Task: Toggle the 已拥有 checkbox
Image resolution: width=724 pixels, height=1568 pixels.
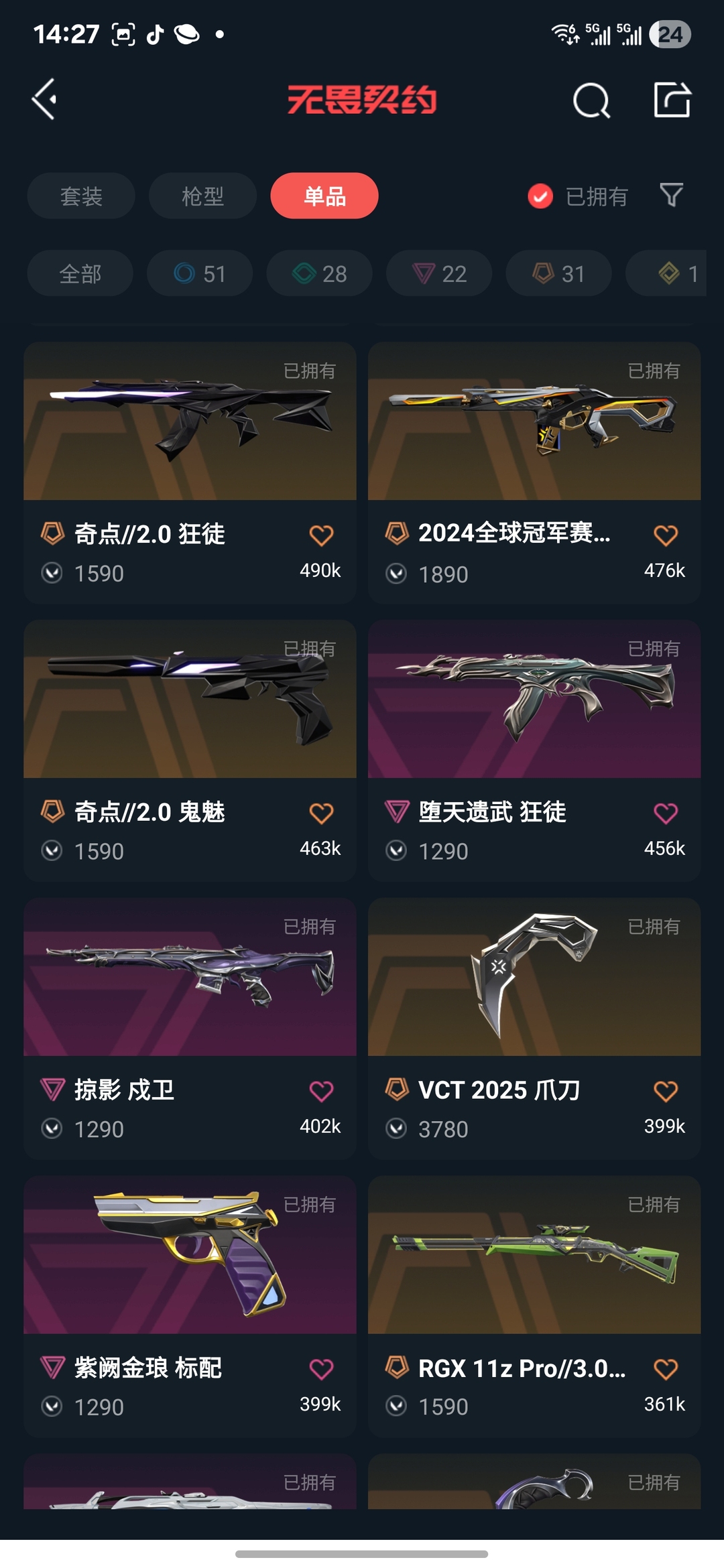Action: click(540, 196)
